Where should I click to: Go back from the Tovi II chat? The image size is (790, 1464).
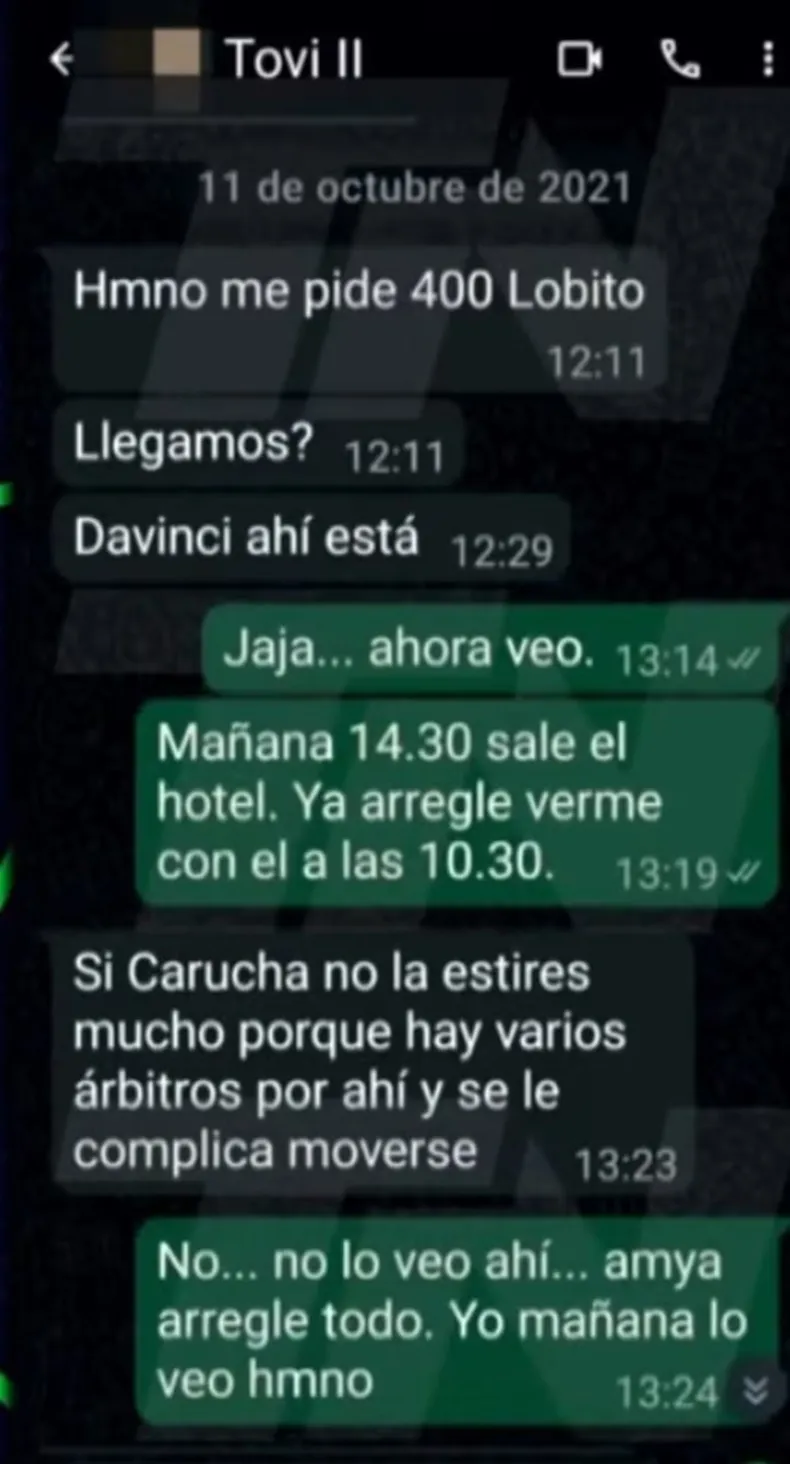point(62,61)
